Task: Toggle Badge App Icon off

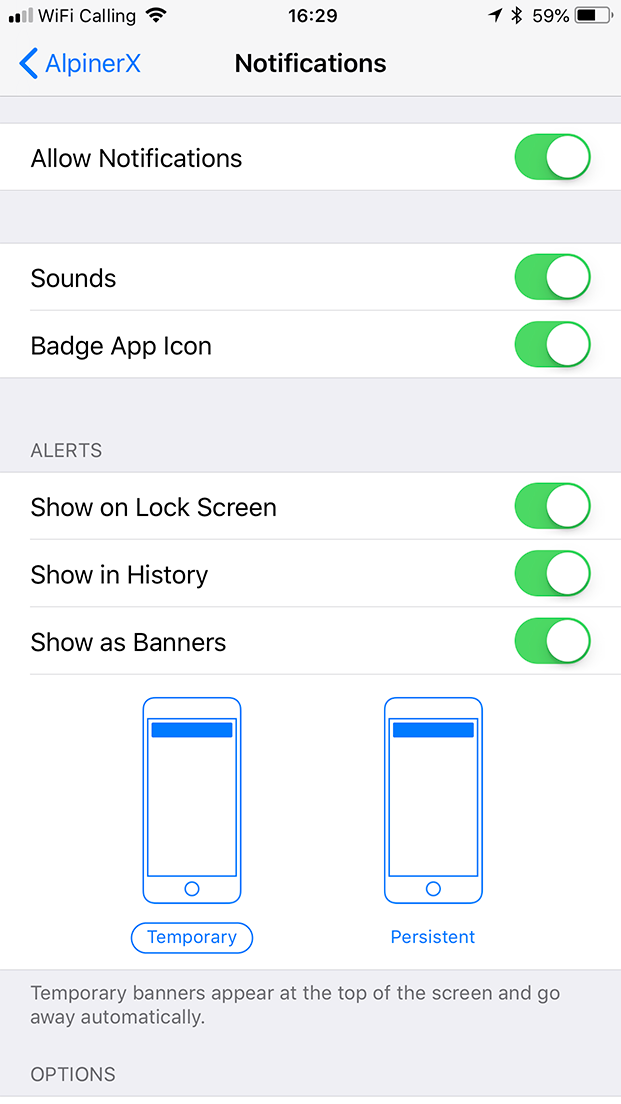Action: click(x=553, y=345)
